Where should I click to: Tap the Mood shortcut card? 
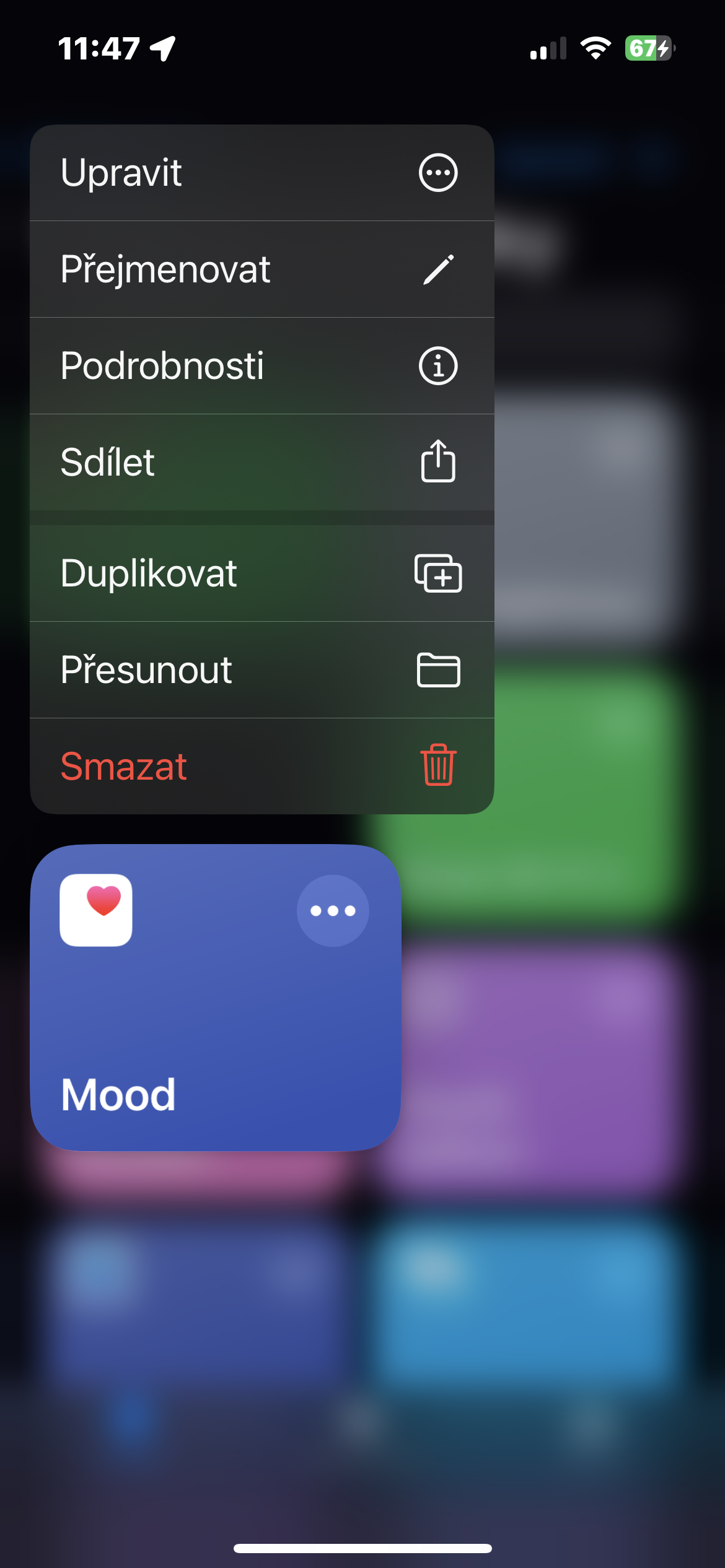(x=186, y=1040)
